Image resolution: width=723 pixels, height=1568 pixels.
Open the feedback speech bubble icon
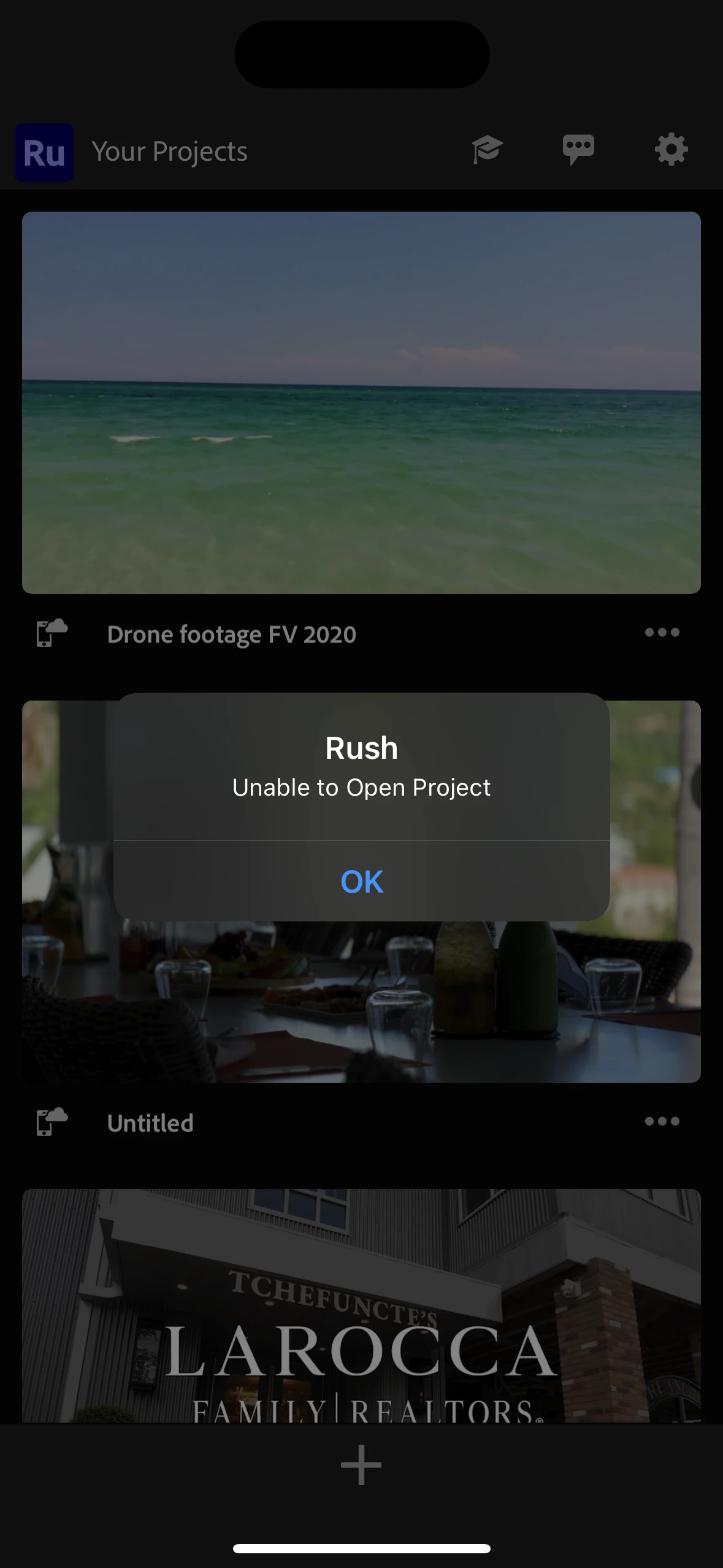coord(578,149)
